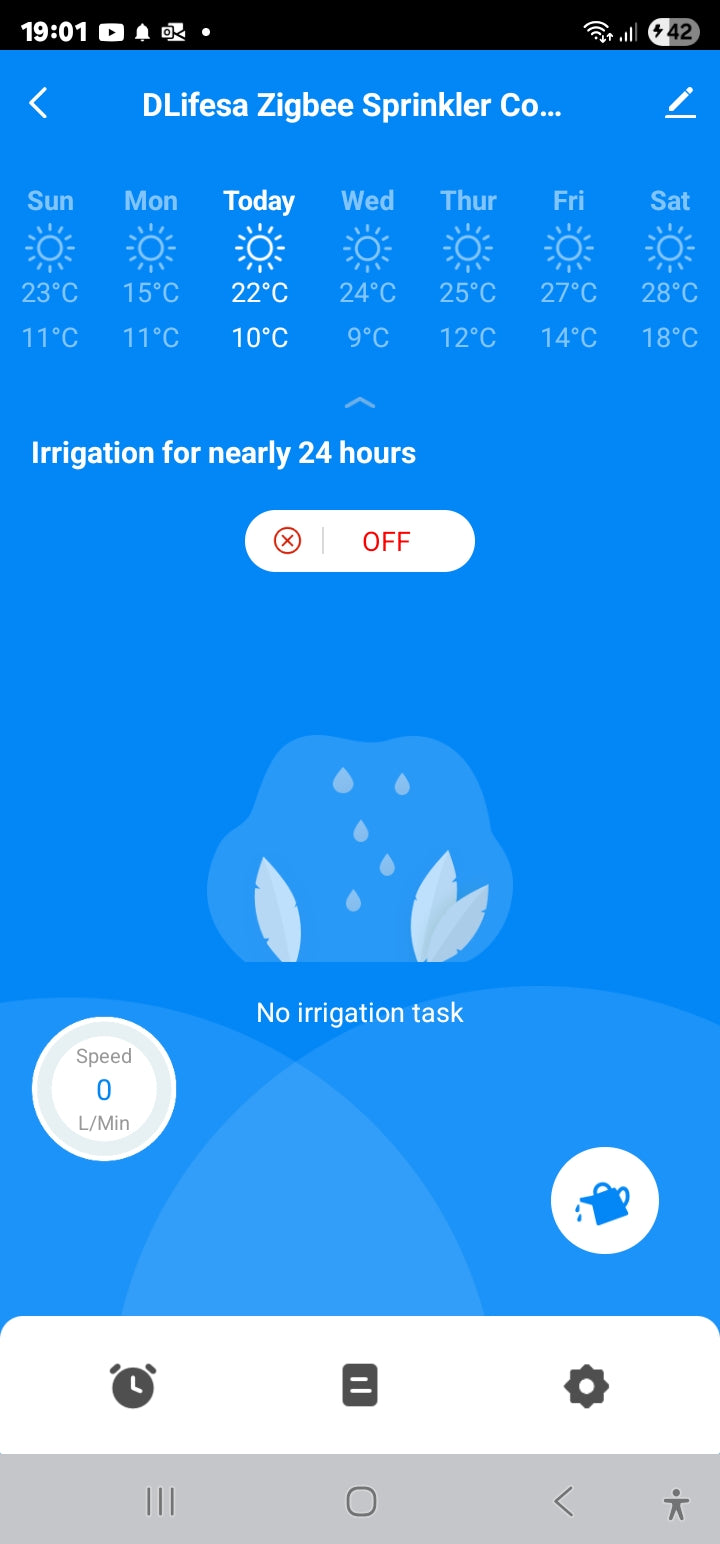Open the alarm clock schedule tab
This screenshot has width=720, height=1544.
[133, 1386]
